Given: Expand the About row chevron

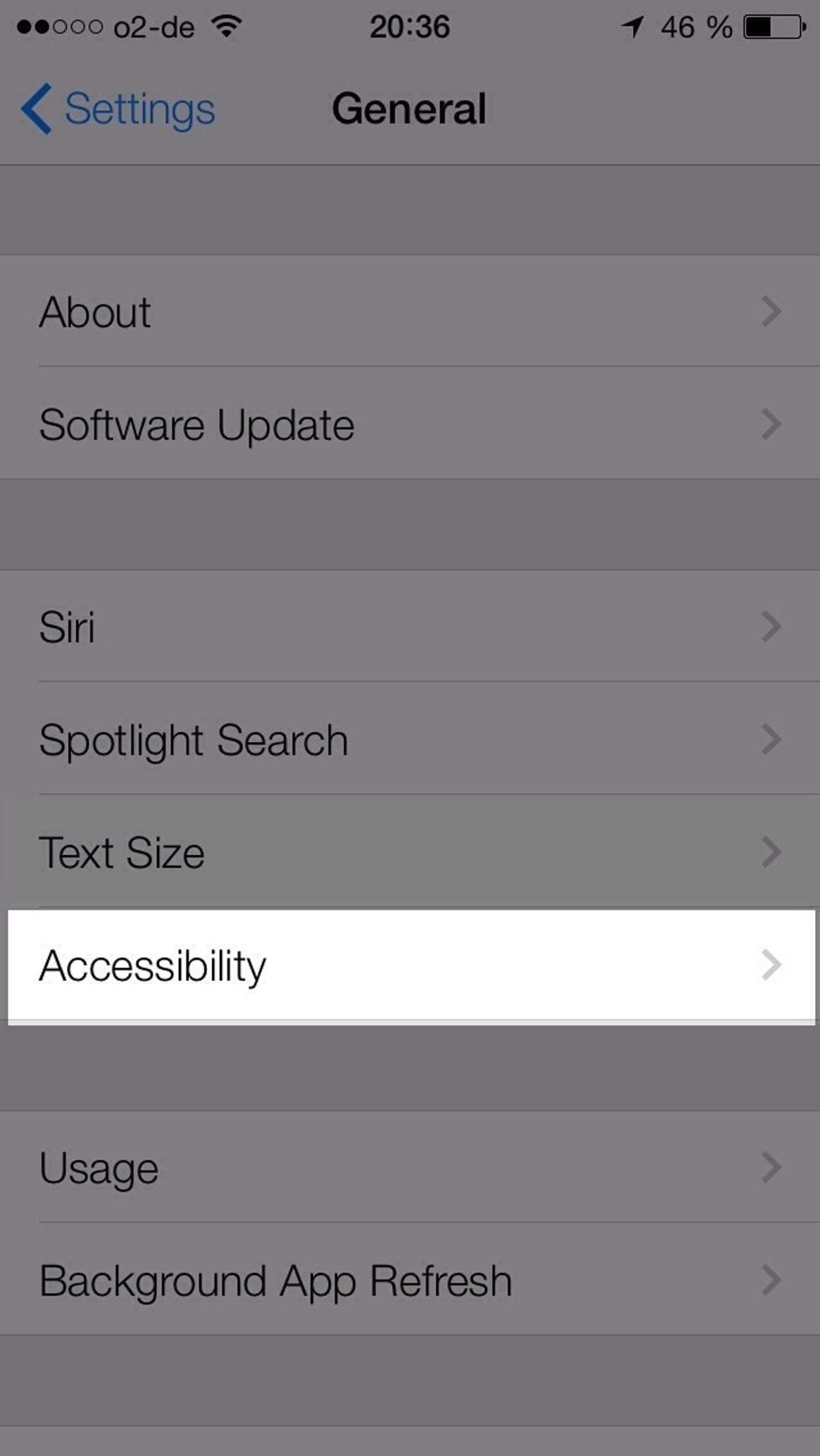Looking at the screenshot, I should click(x=771, y=311).
